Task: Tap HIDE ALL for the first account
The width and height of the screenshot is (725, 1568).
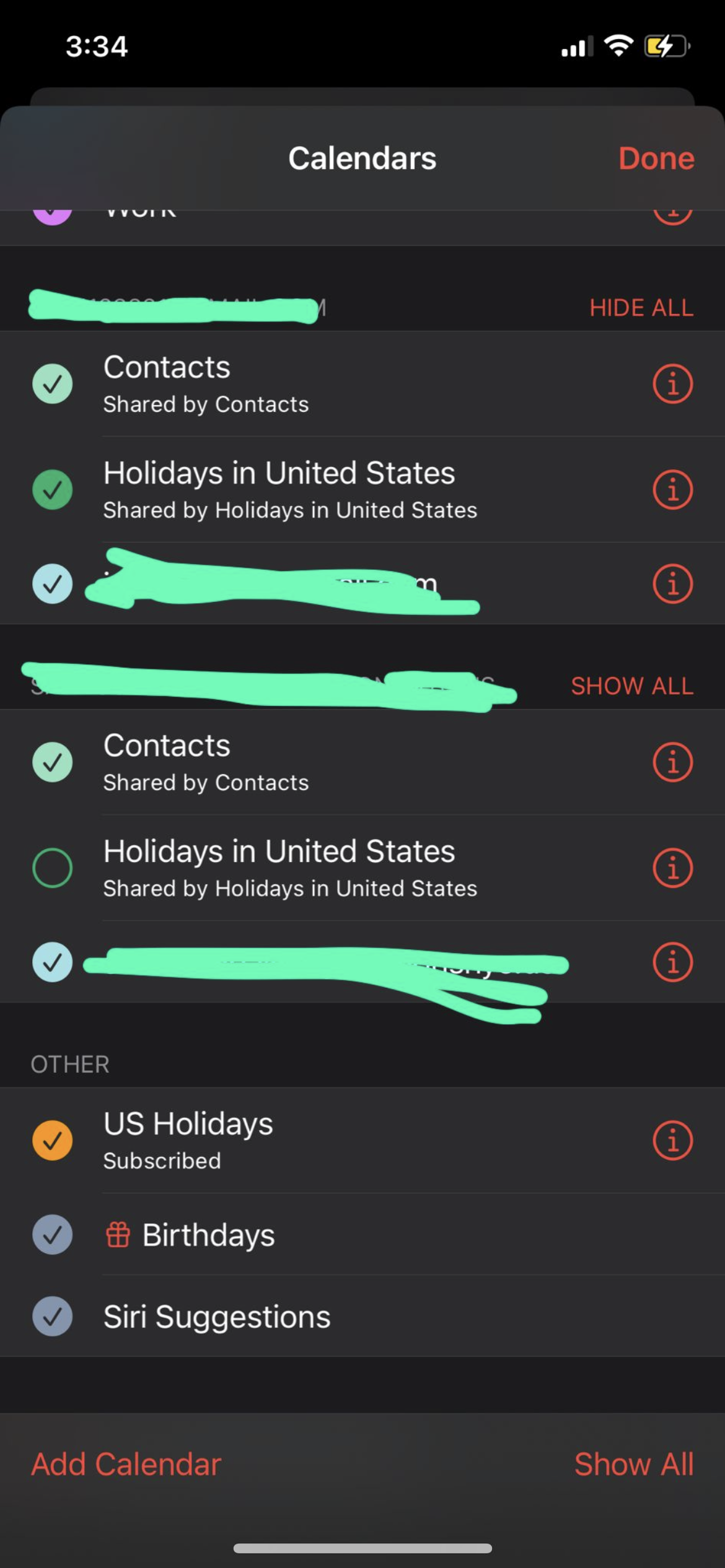Action: coord(641,308)
